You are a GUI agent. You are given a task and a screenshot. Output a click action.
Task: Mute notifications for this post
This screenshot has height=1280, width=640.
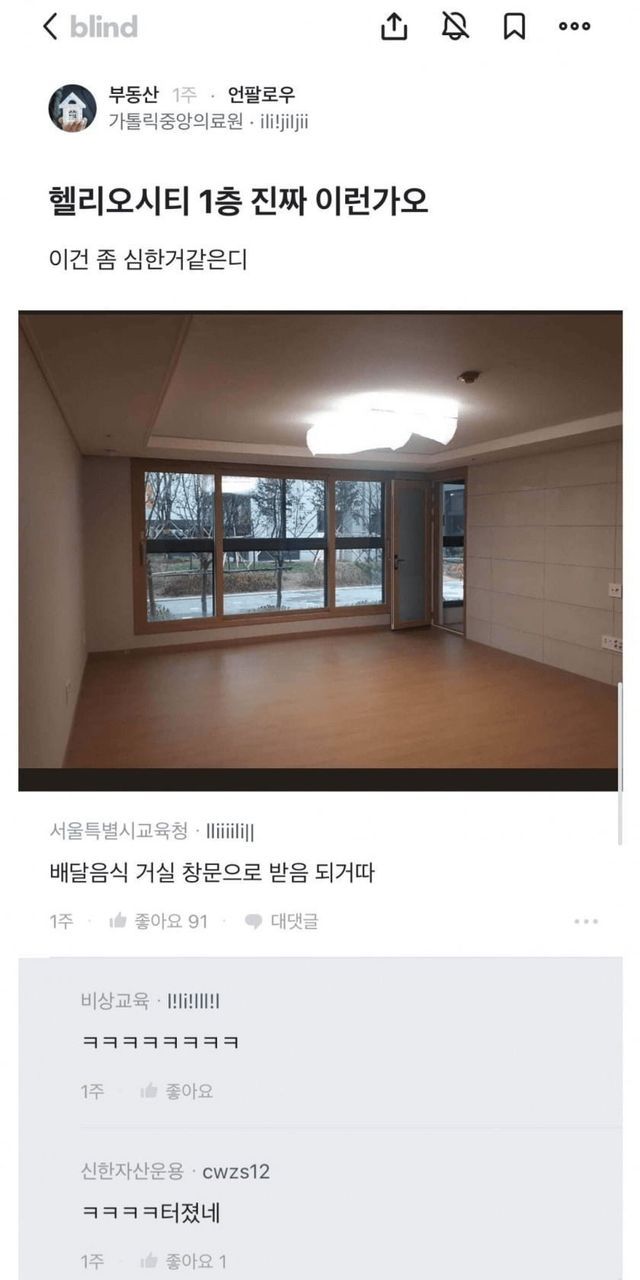tap(455, 27)
